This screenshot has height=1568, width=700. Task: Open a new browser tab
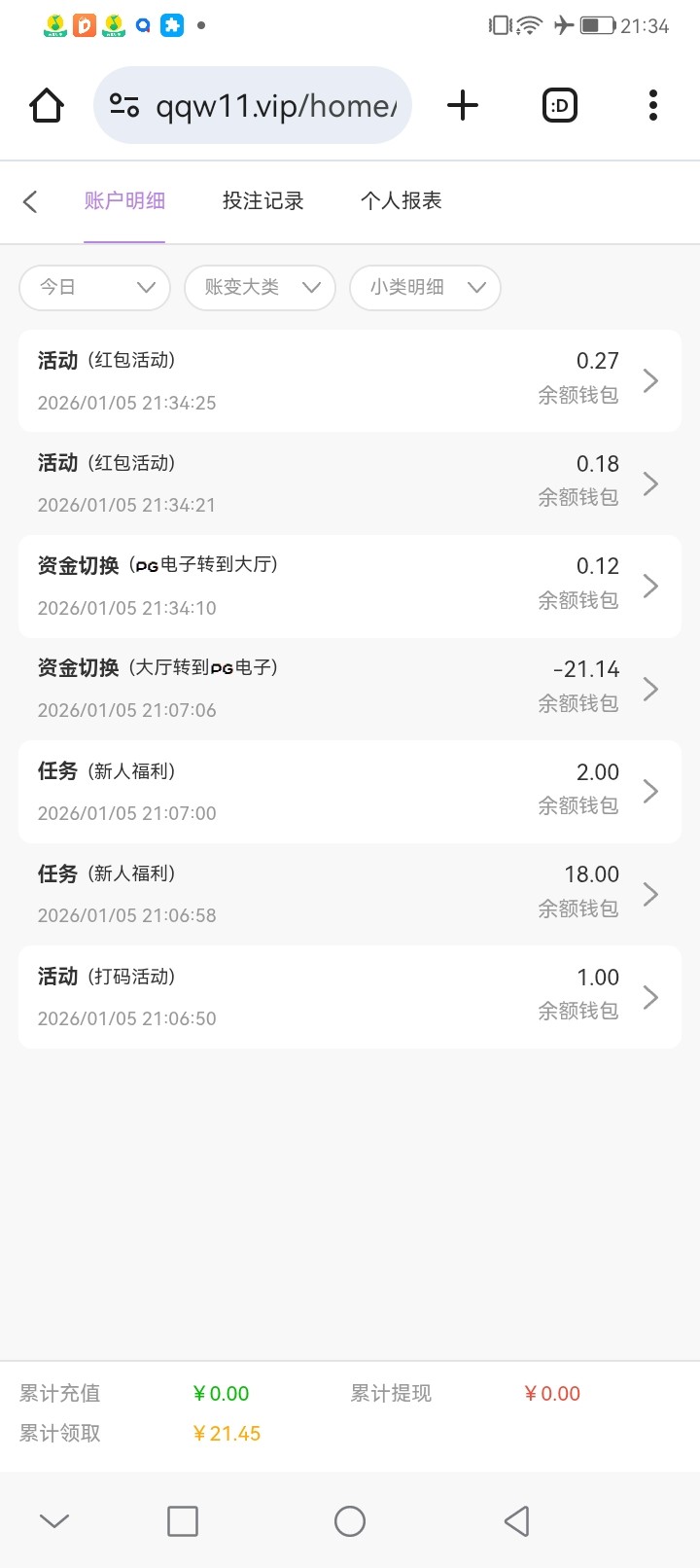463,105
